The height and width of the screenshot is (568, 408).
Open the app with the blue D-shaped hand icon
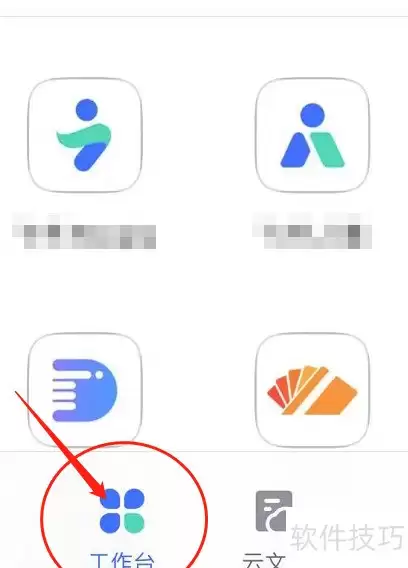click(x=85, y=390)
